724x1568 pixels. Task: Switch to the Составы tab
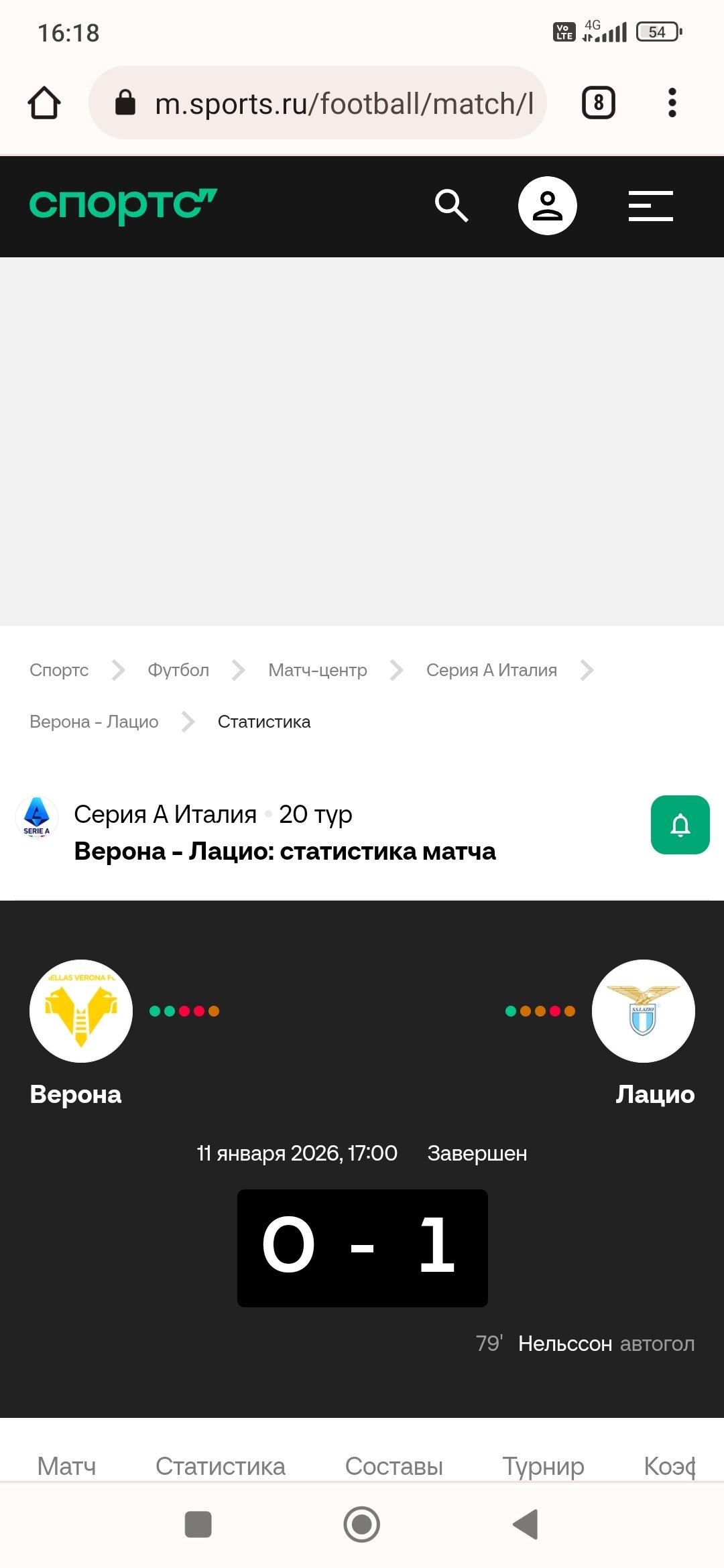pyautogui.click(x=394, y=1466)
